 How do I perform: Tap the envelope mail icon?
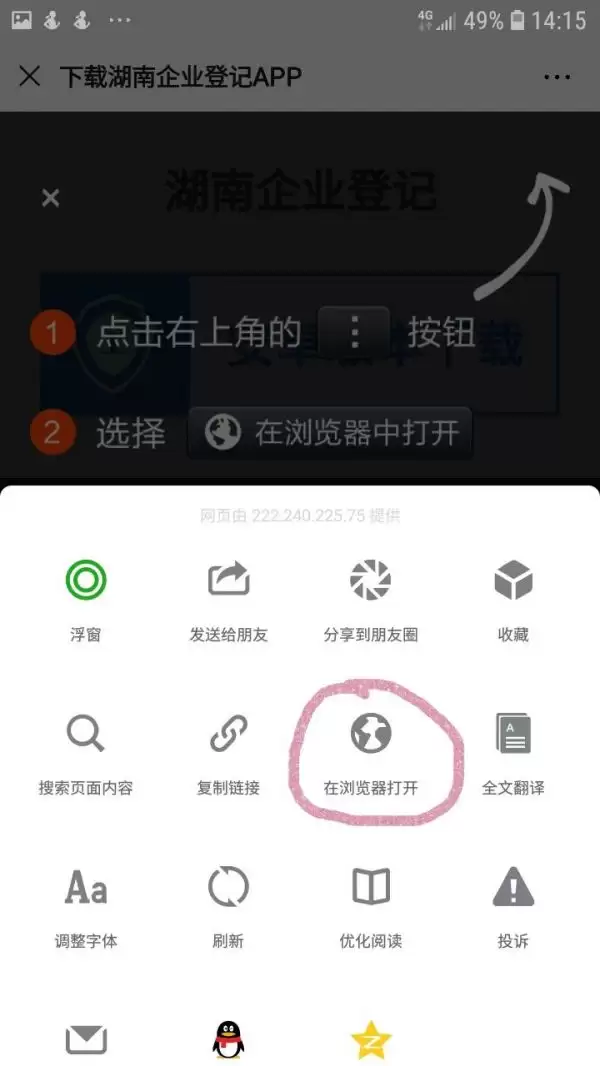[86, 1040]
